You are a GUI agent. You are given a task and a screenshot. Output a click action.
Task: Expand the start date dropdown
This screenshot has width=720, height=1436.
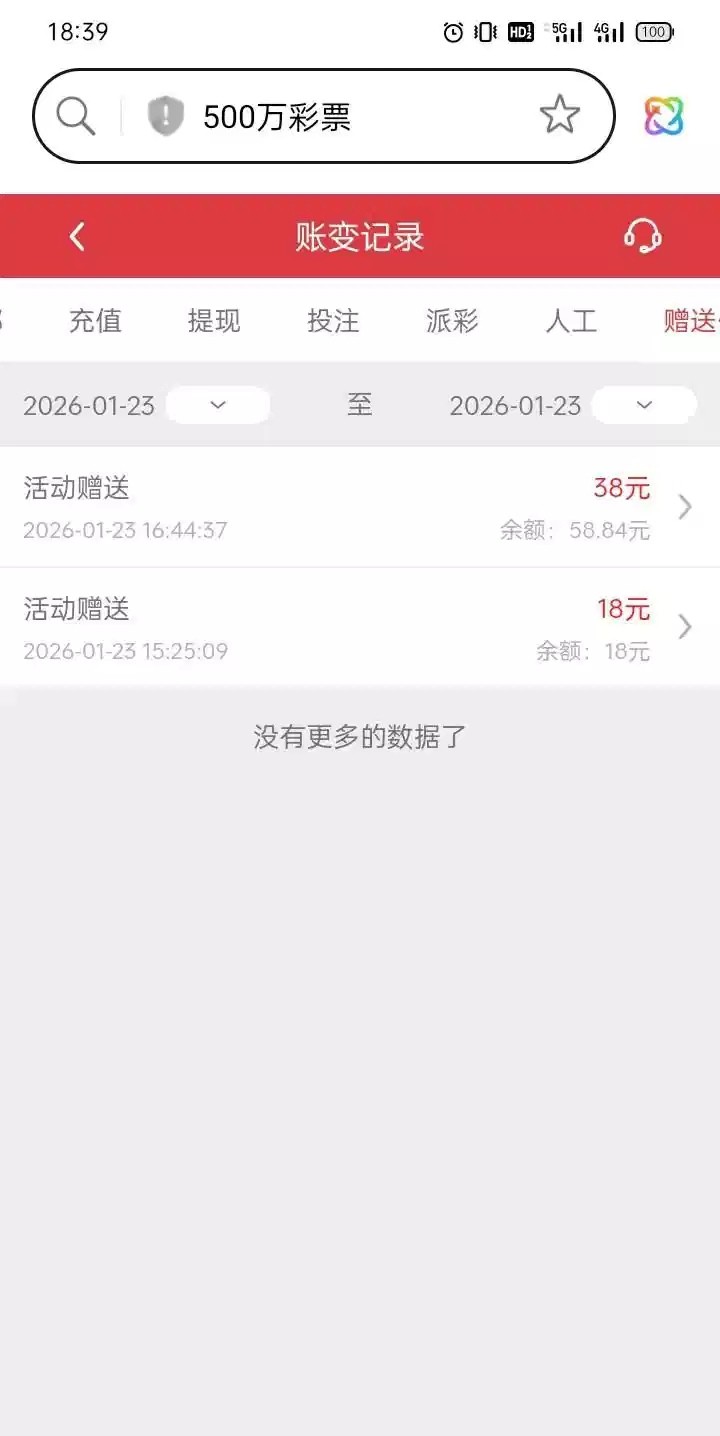(218, 405)
